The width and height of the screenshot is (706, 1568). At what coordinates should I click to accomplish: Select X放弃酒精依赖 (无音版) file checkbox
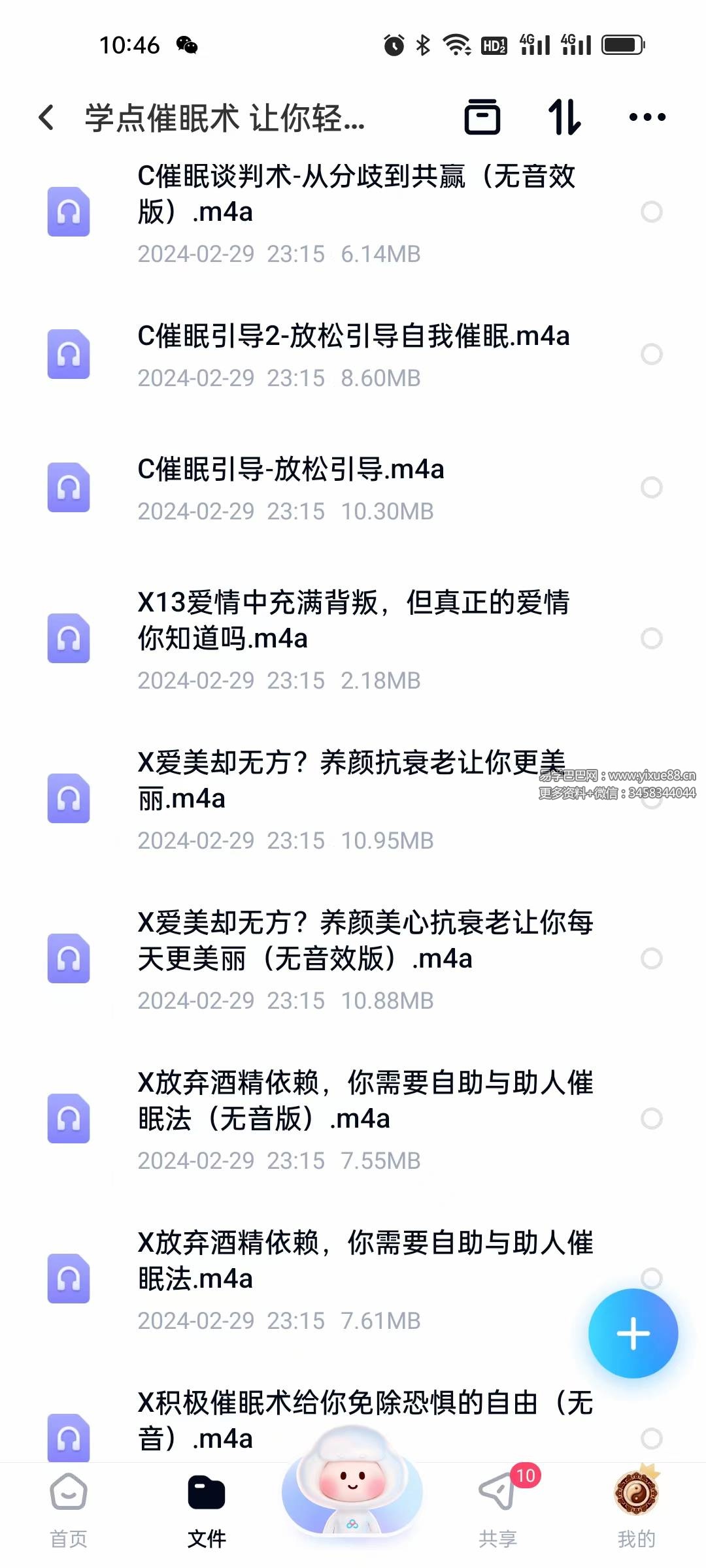tap(652, 1119)
